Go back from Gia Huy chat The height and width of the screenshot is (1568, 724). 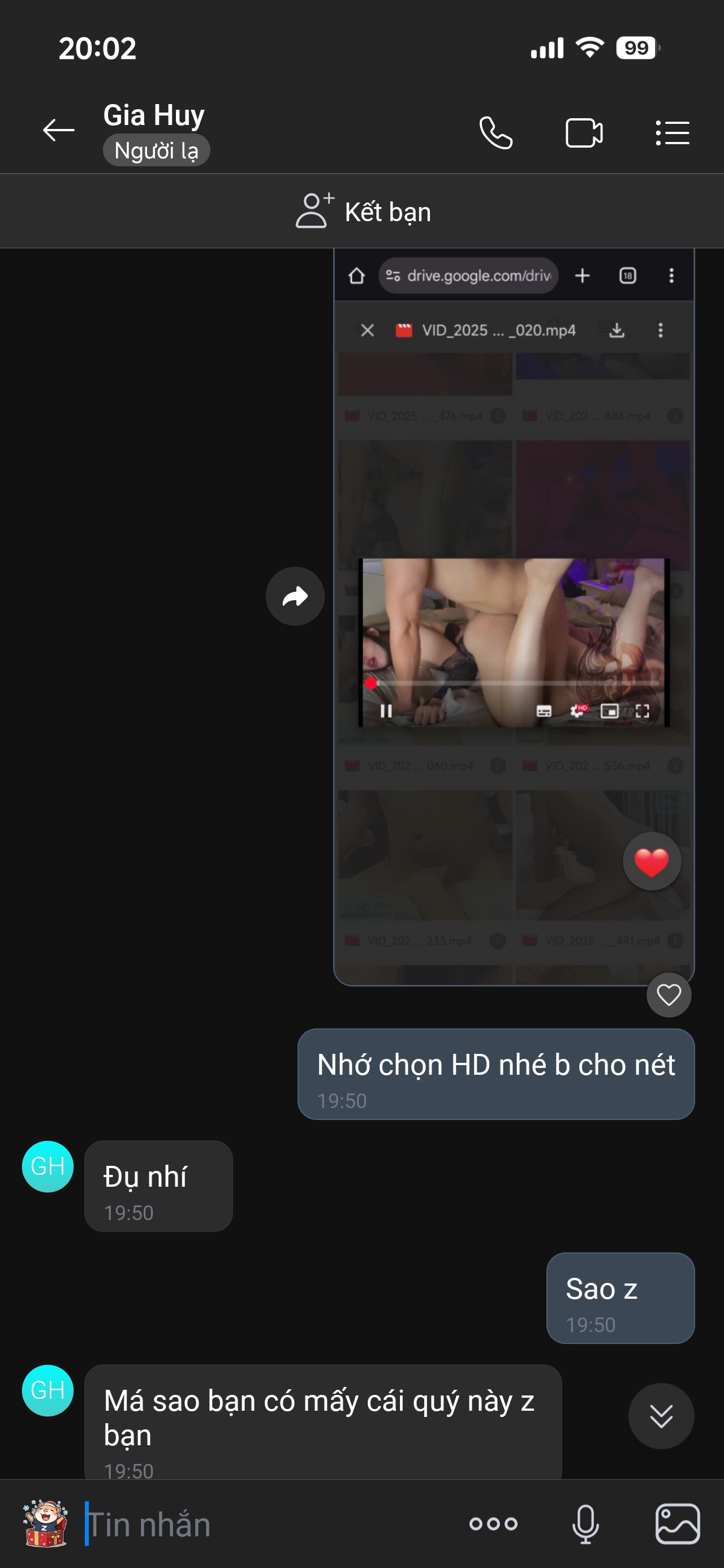pos(58,130)
